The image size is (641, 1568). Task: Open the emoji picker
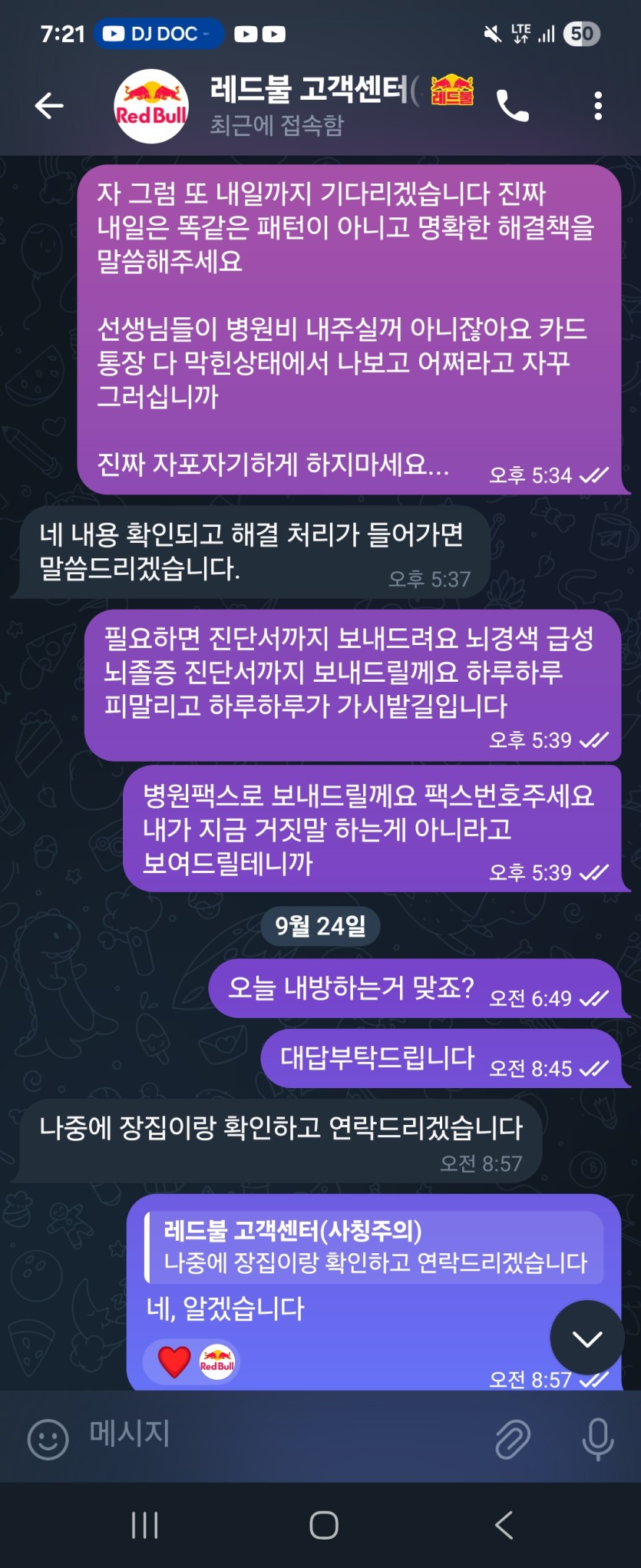(x=48, y=1437)
